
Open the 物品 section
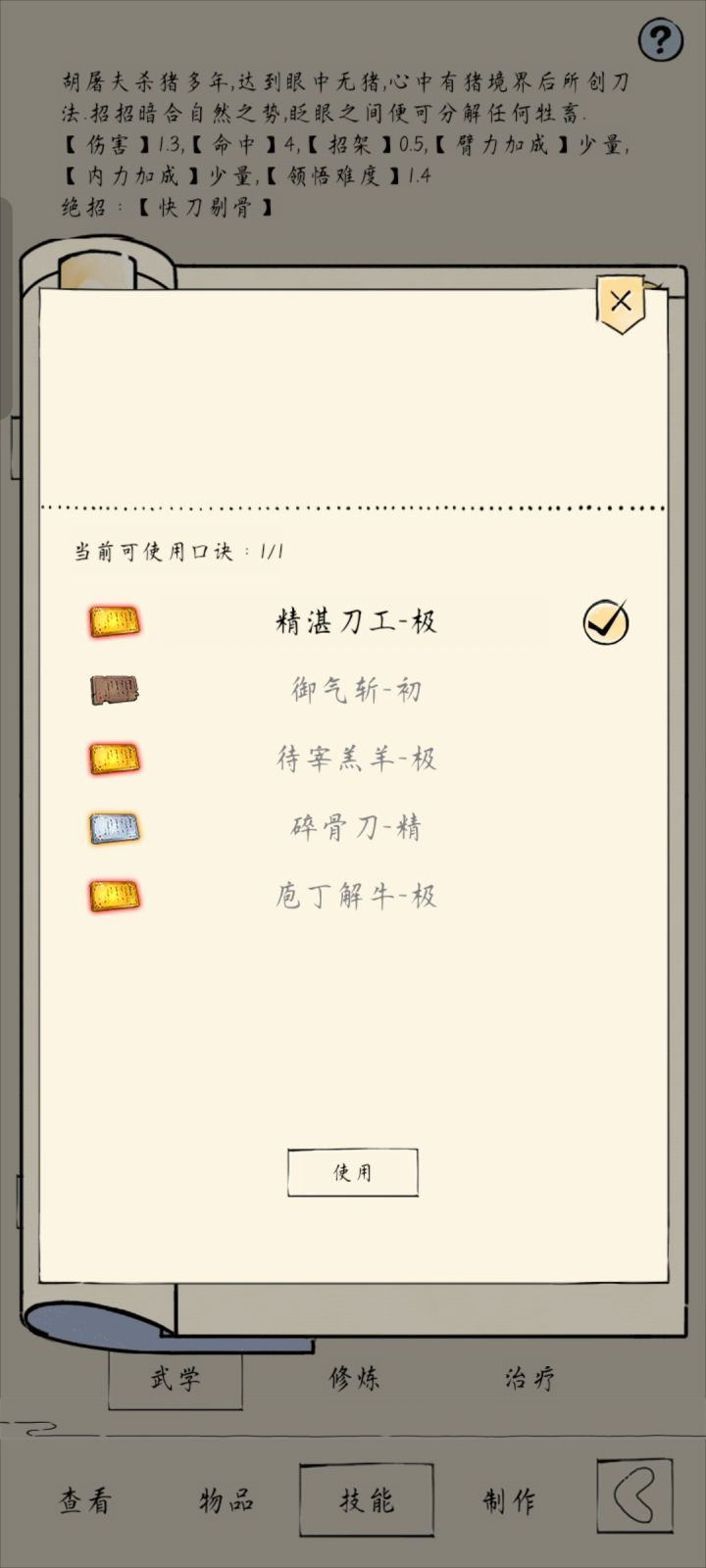point(227,1501)
